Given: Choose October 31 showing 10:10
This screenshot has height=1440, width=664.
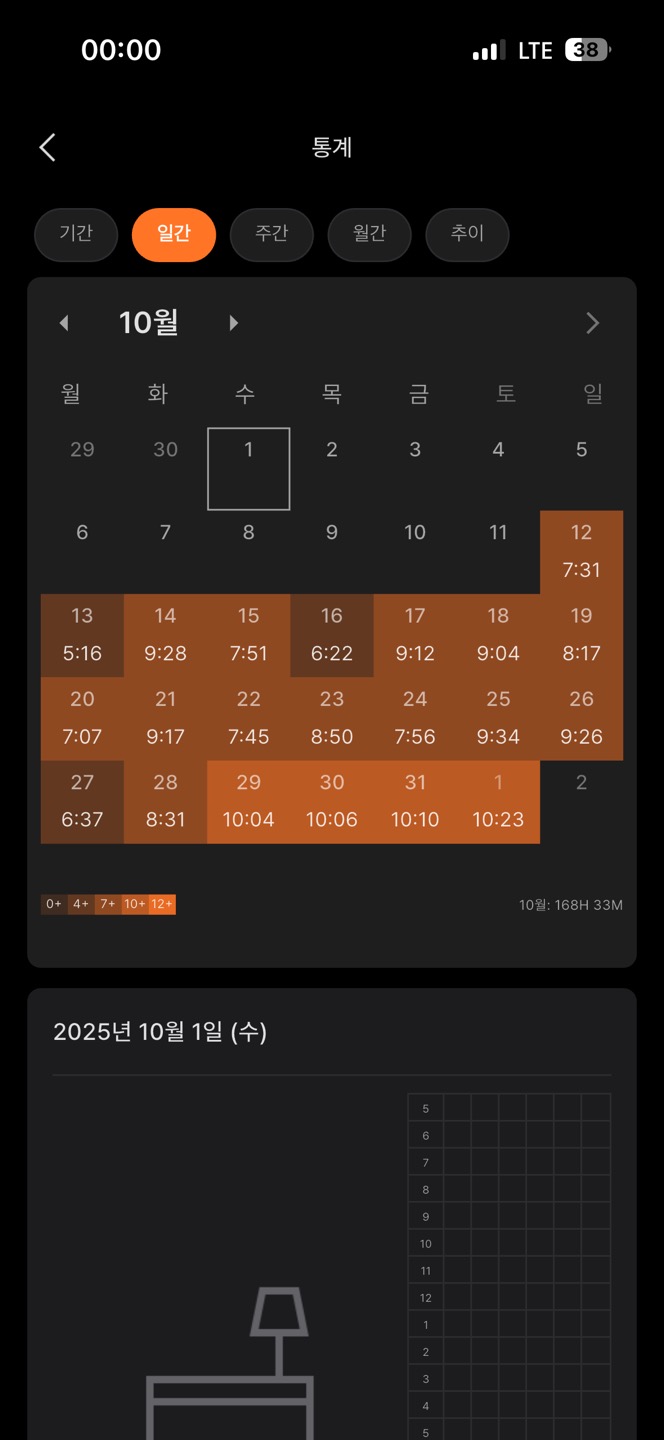Looking at the screenshot, I should point(415,801).
